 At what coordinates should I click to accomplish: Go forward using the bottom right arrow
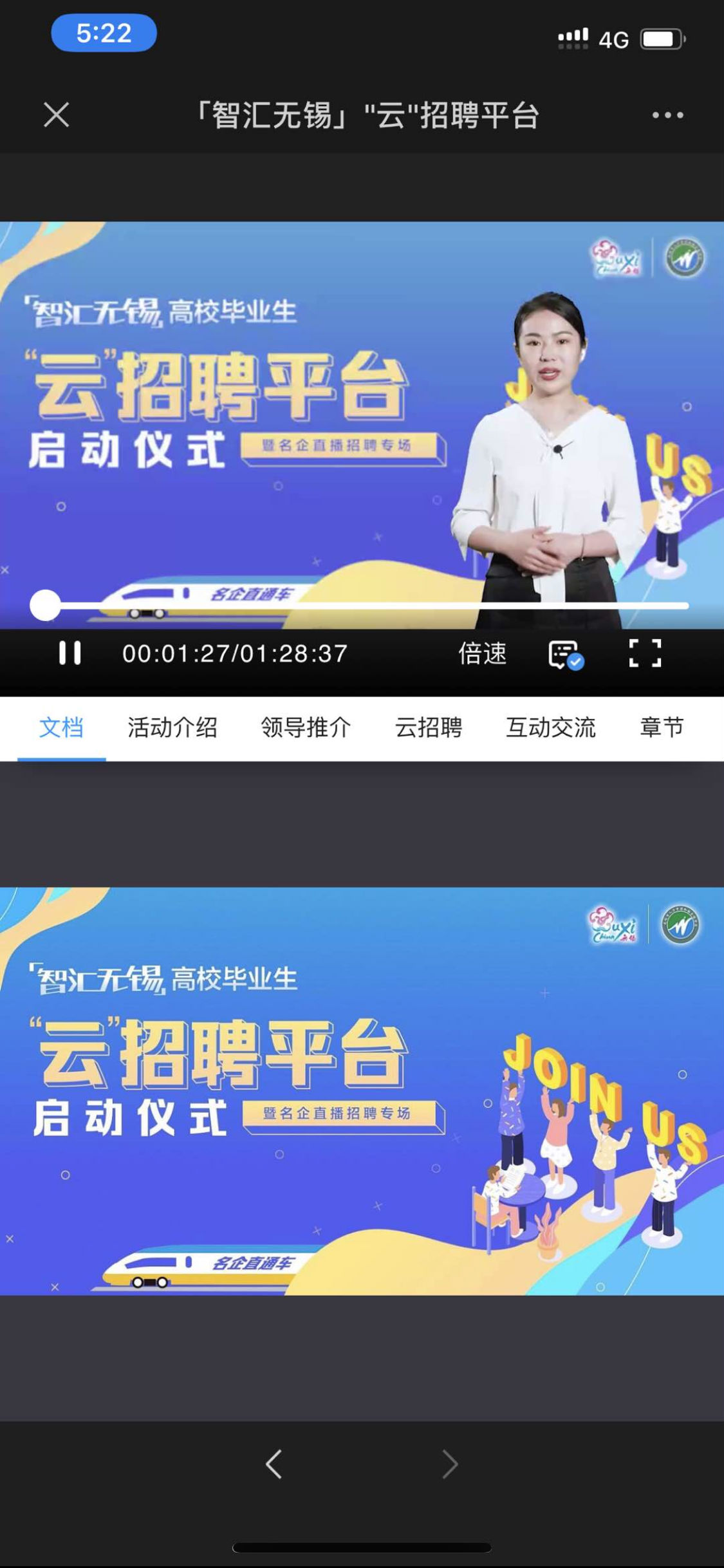pyautogui.click(x=450, y=1464)
